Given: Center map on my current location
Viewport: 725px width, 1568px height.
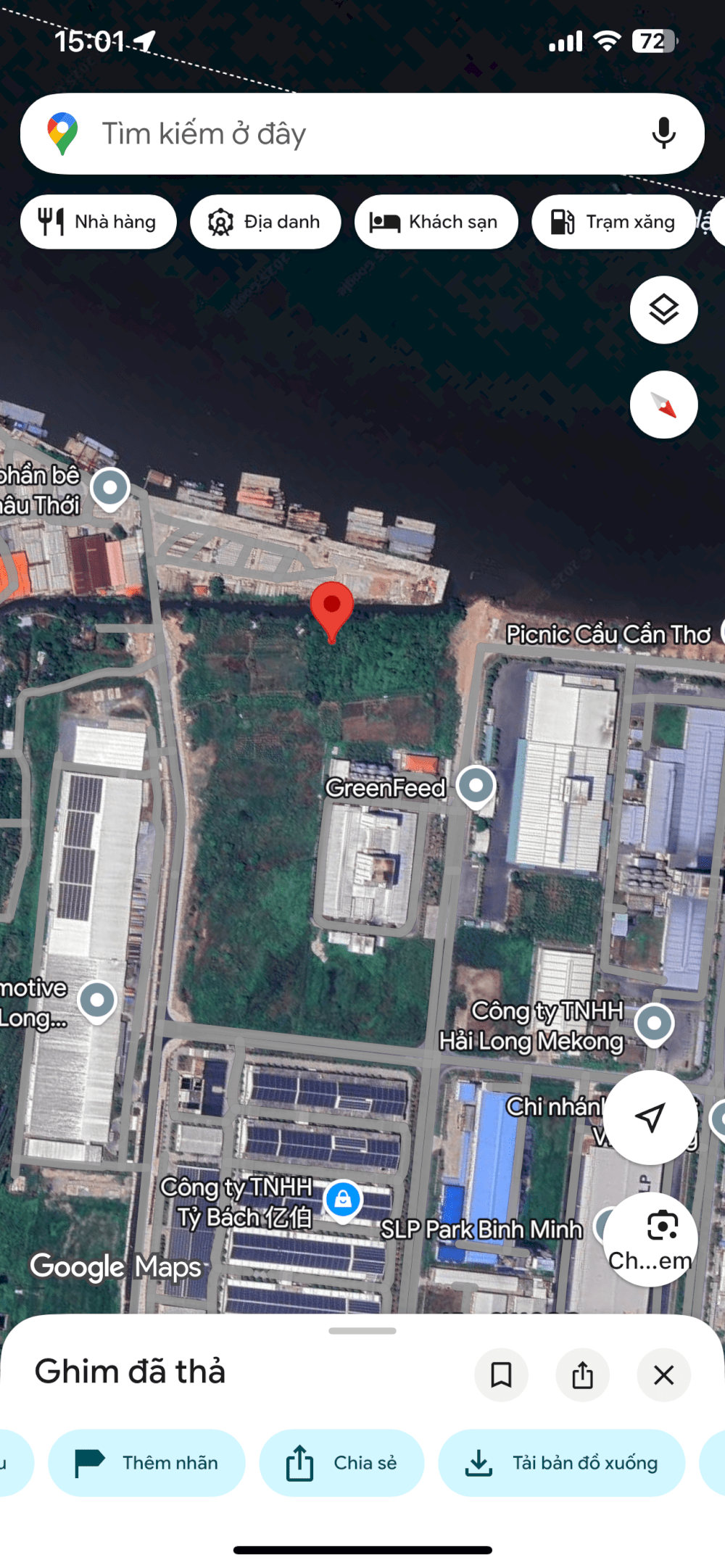Looking at the screenshot, I should (x=650, y=1117).
